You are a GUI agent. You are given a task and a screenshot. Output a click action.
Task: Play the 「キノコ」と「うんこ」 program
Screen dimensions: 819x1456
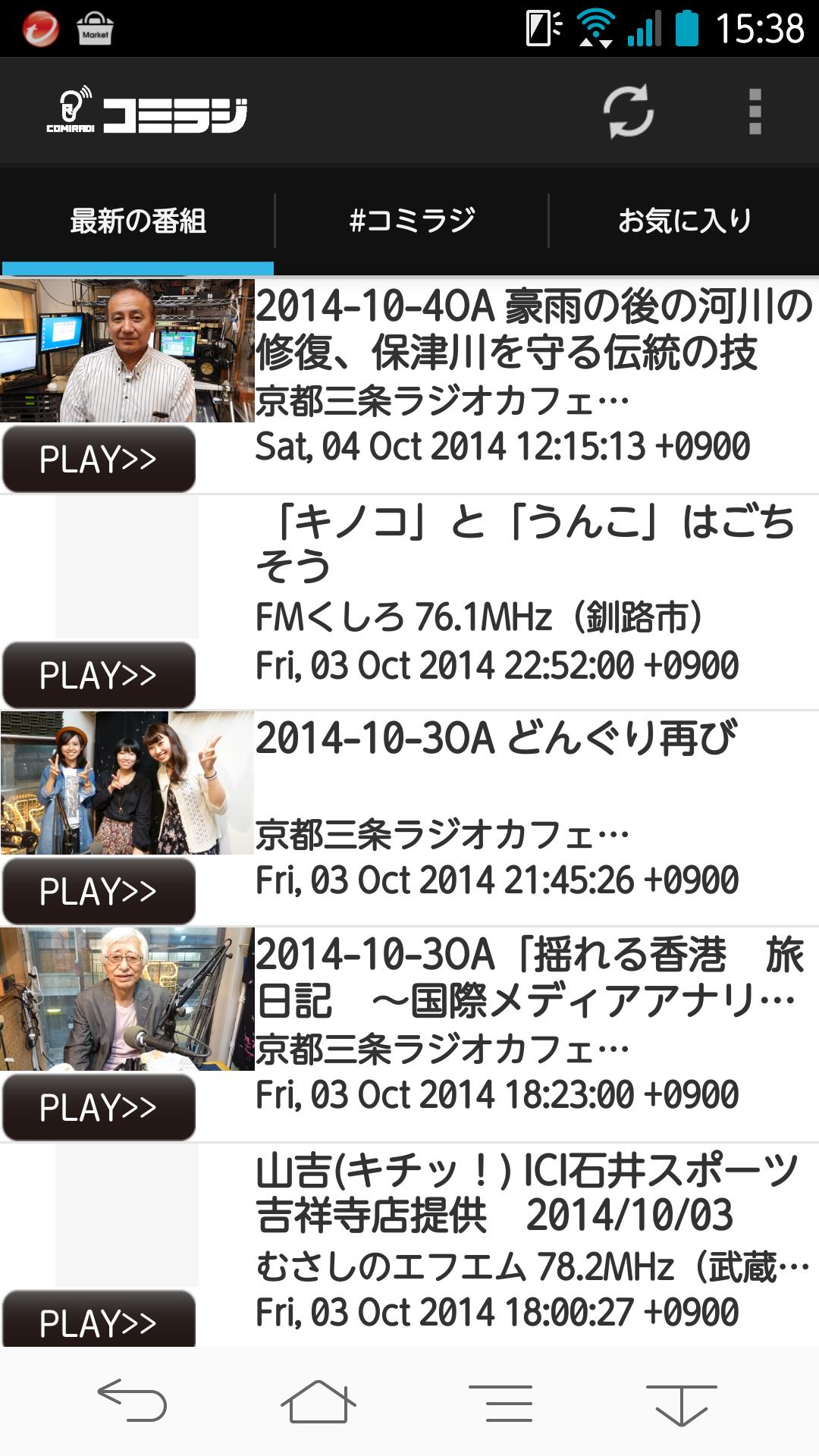tap(99, 675)
